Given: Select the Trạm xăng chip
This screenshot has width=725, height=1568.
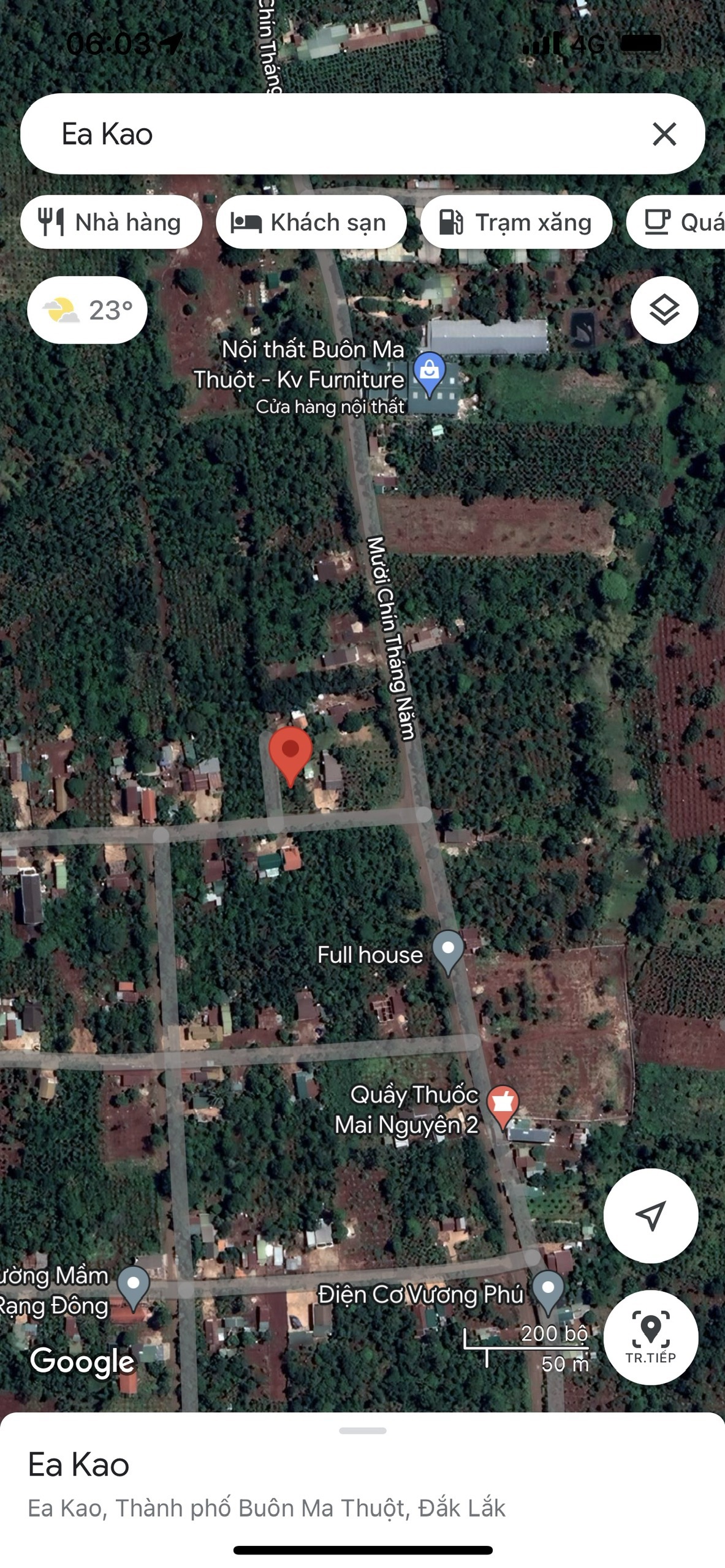Looking at the screenshot, I should tap(516, 222).
